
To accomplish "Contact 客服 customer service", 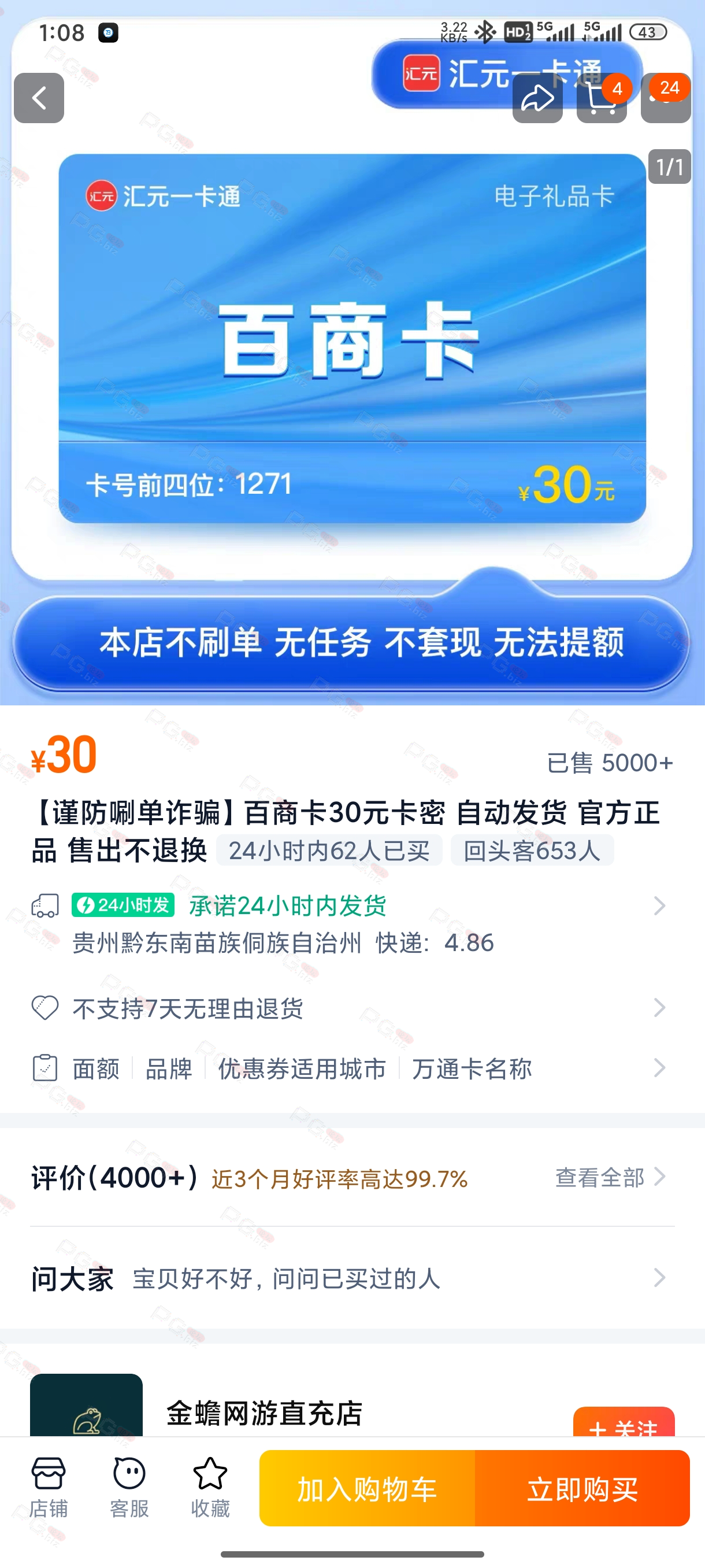I will 129,1488.
